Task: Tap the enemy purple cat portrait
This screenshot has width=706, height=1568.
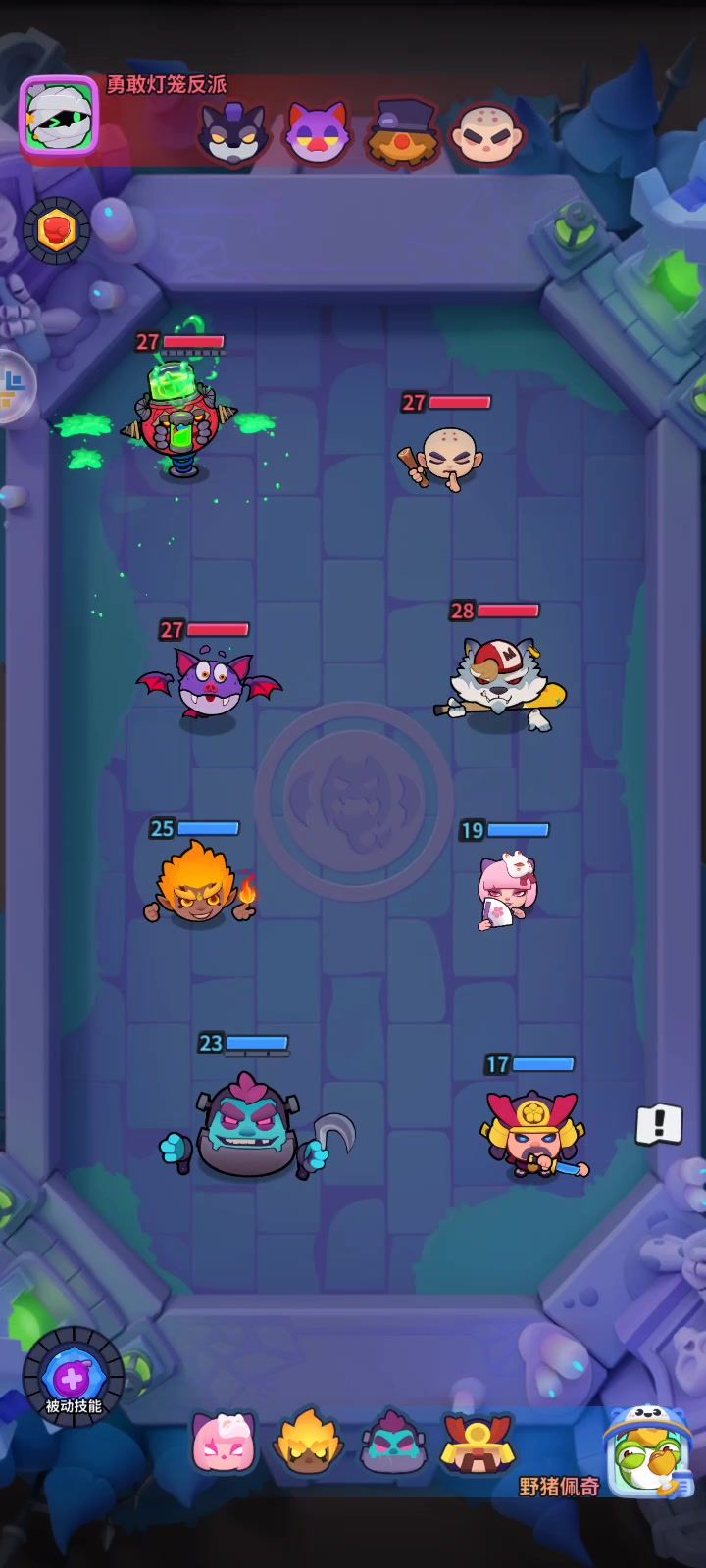Action: [318, 133]
